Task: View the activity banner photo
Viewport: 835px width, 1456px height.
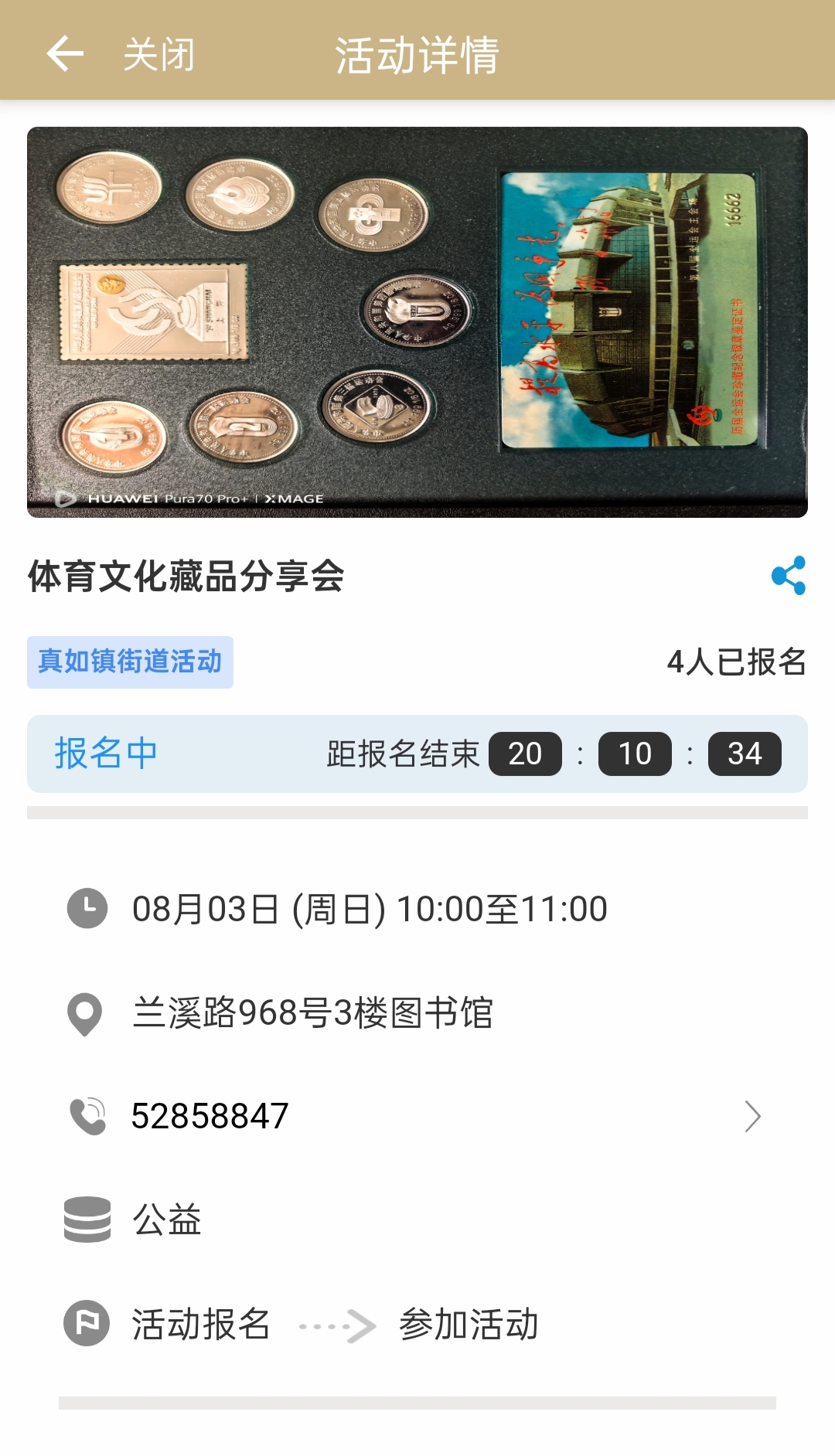Action: (417, 322)
